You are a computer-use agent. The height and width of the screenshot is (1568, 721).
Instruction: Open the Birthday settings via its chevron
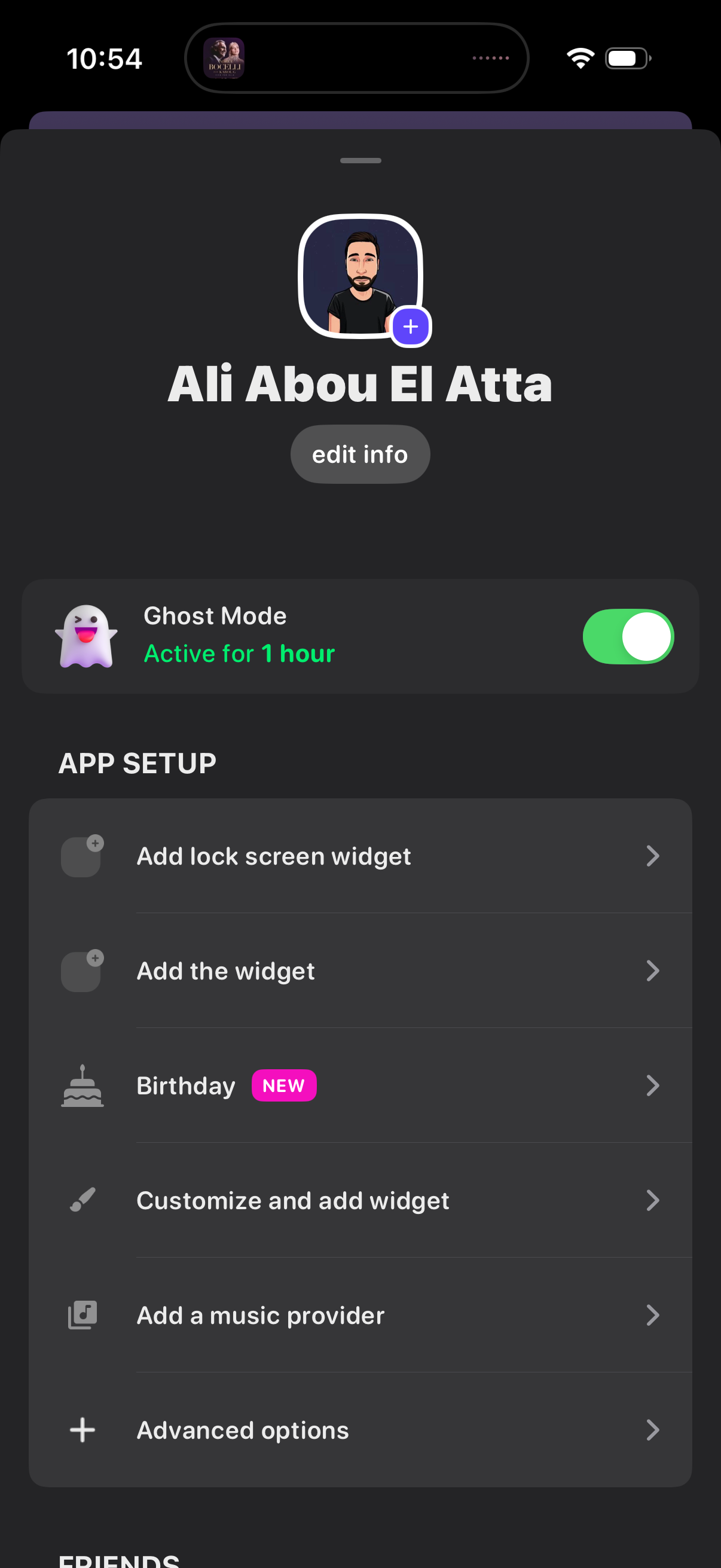[x=653, y=1085]
